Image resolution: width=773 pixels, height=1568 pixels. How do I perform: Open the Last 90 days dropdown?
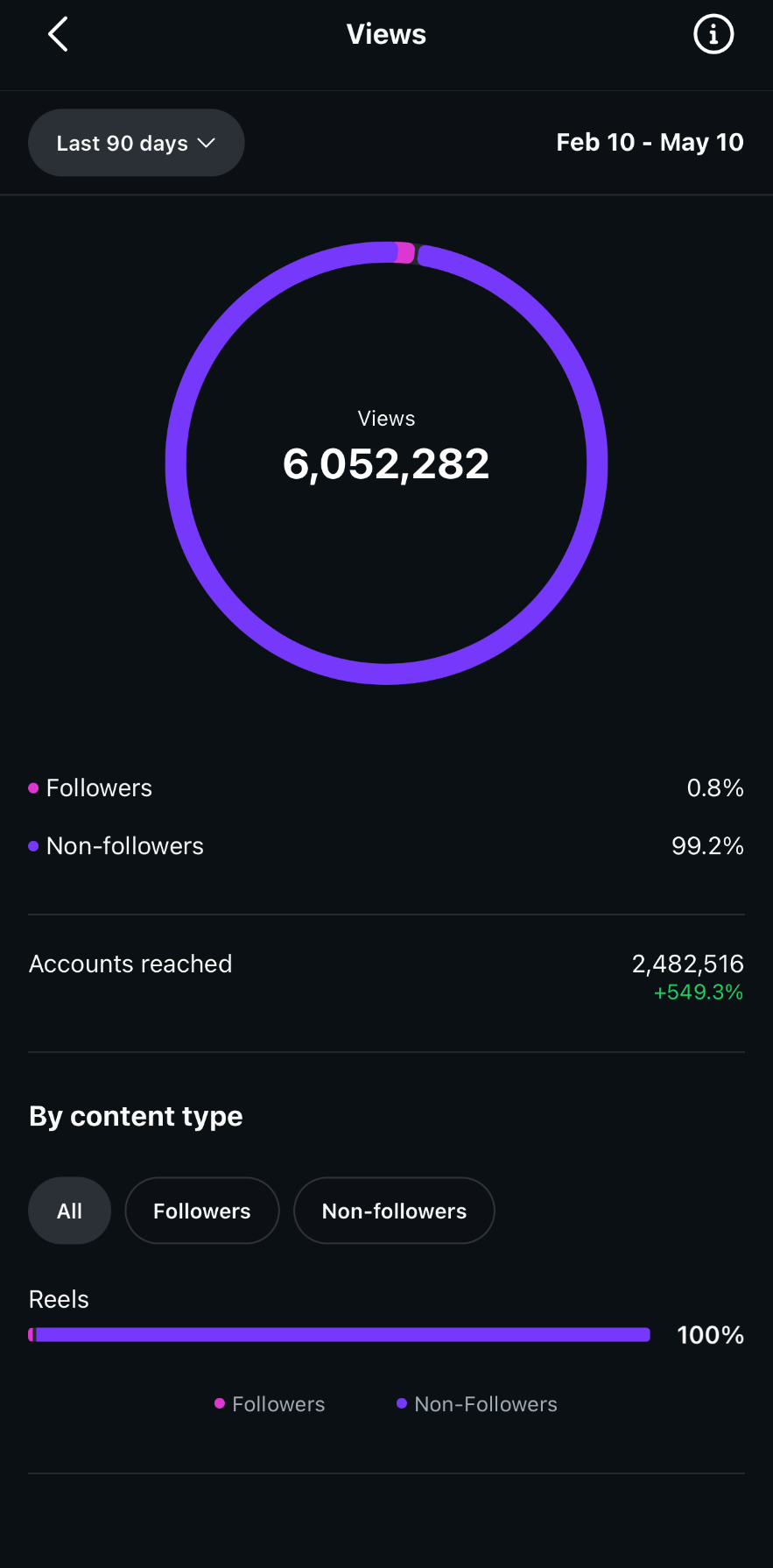coord(137,143)
